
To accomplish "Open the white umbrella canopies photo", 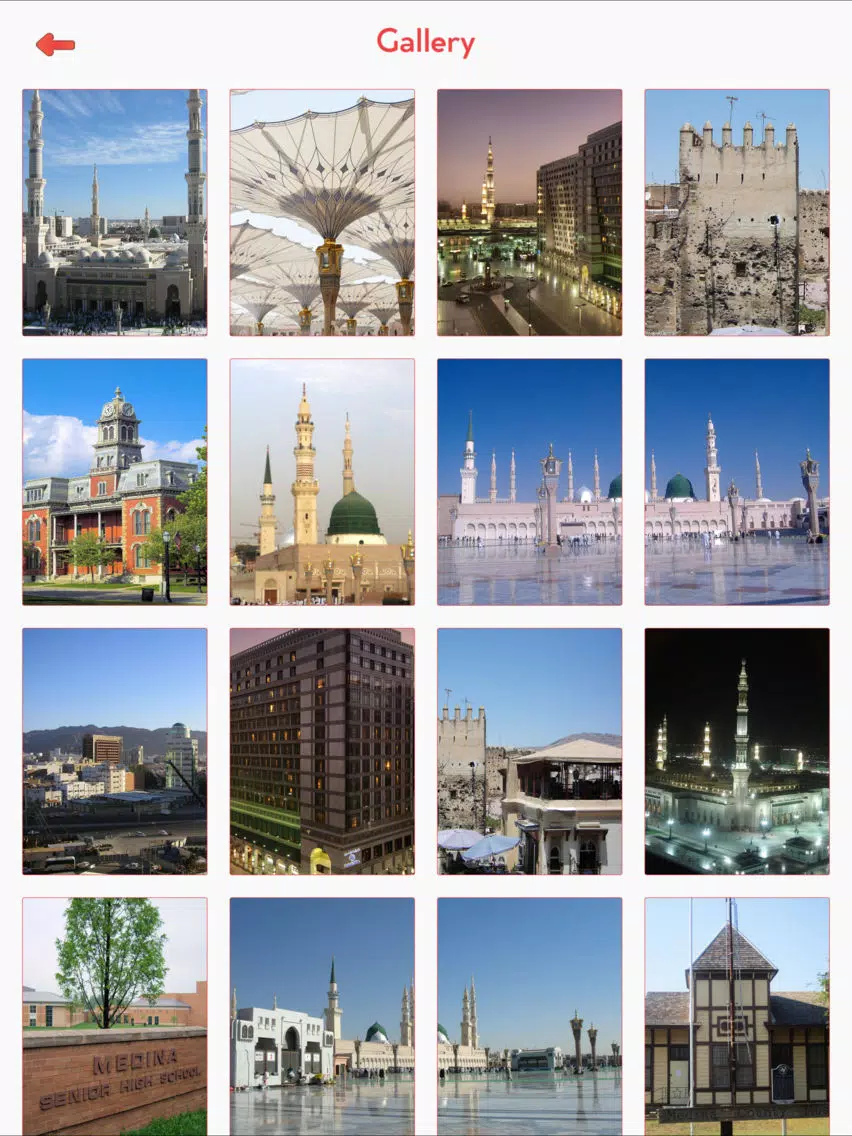I will 322,212.
